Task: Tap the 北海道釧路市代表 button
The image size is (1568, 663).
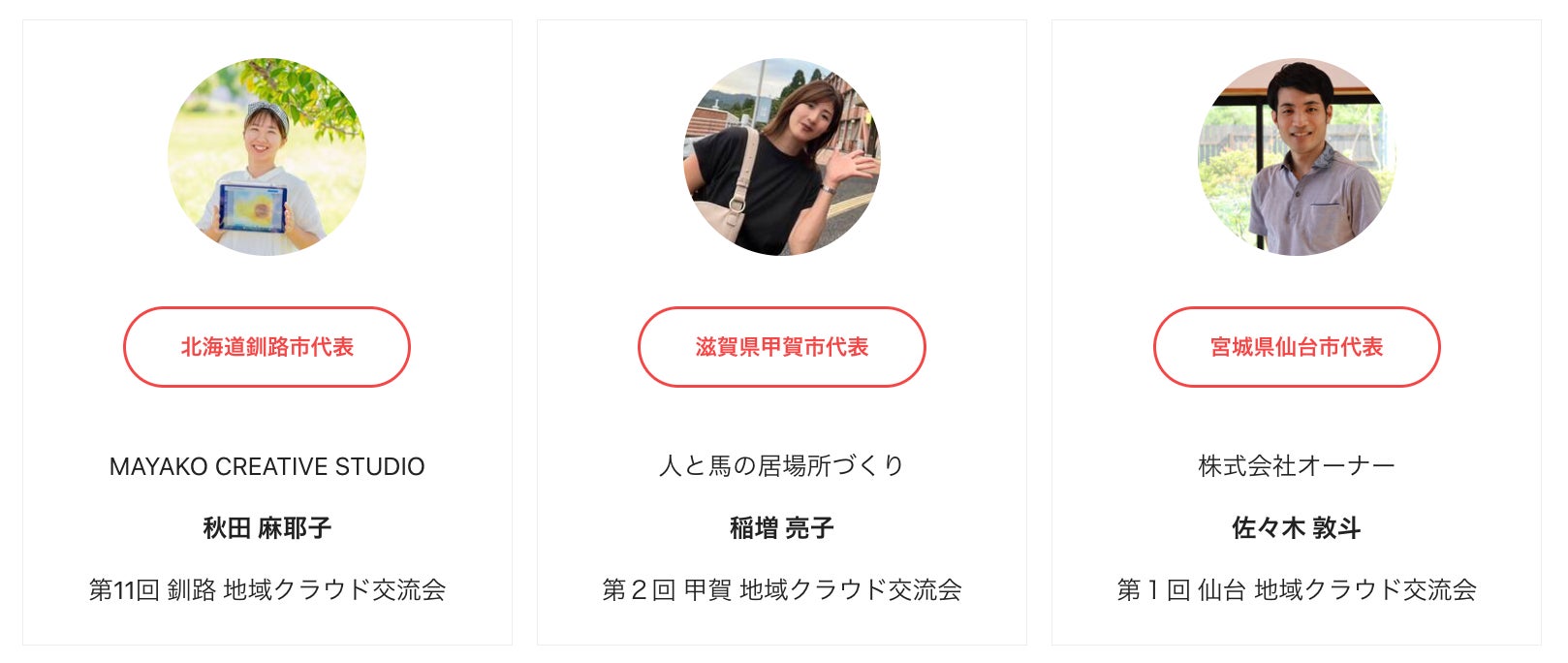Action: pos(267,347)
